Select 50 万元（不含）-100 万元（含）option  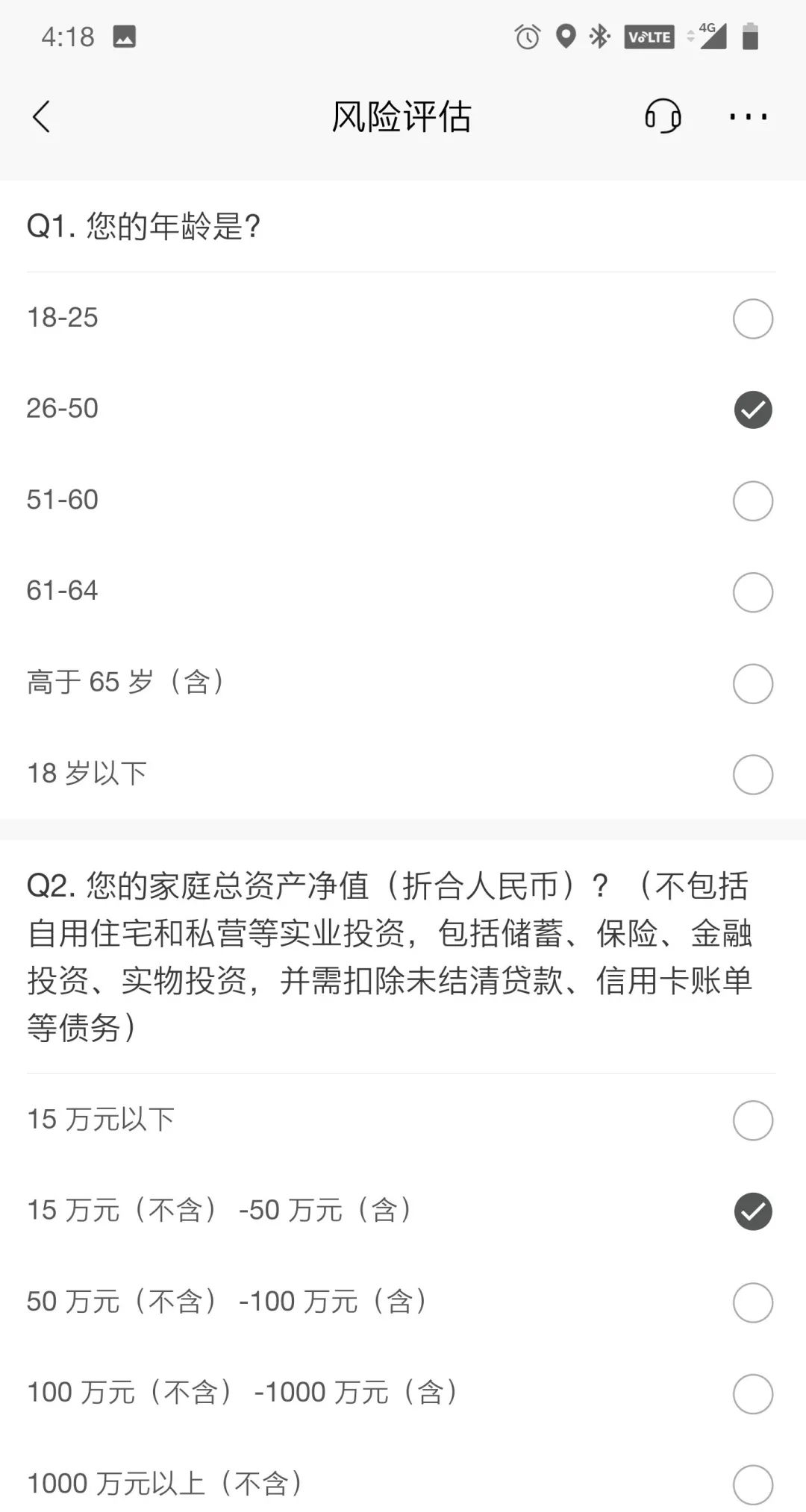[752, 1302]
